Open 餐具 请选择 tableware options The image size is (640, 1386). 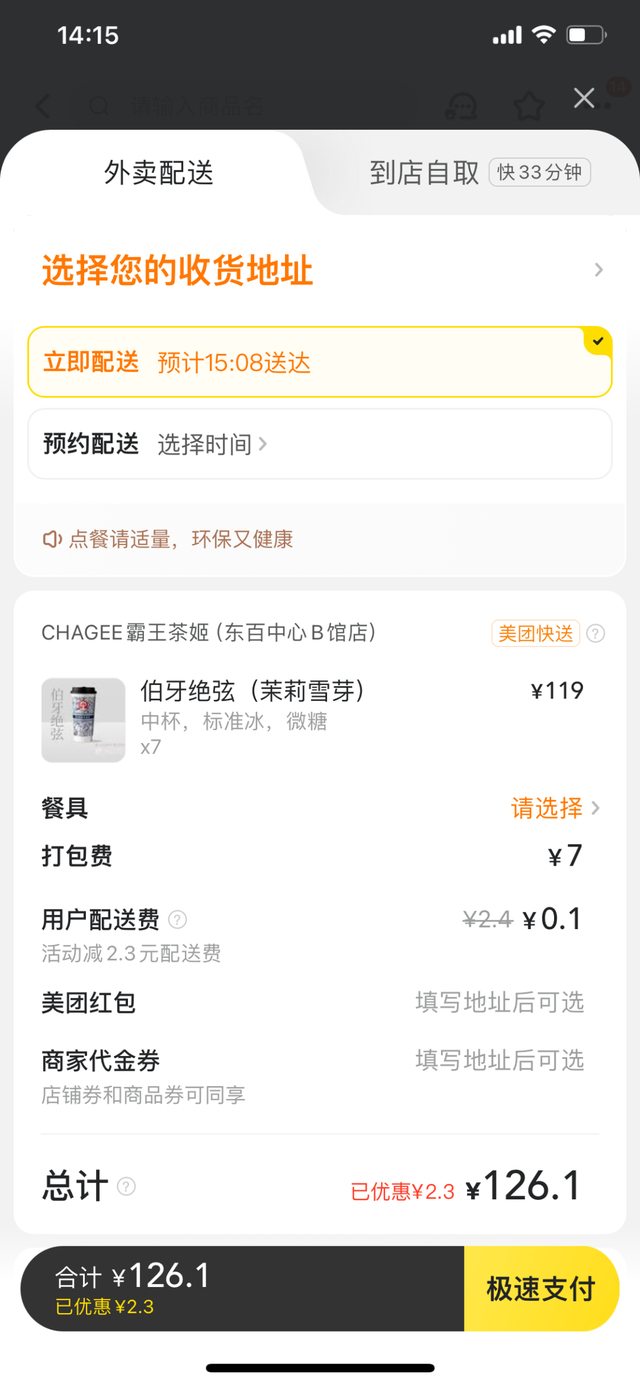pyautogui.click(x=555, y=808)
